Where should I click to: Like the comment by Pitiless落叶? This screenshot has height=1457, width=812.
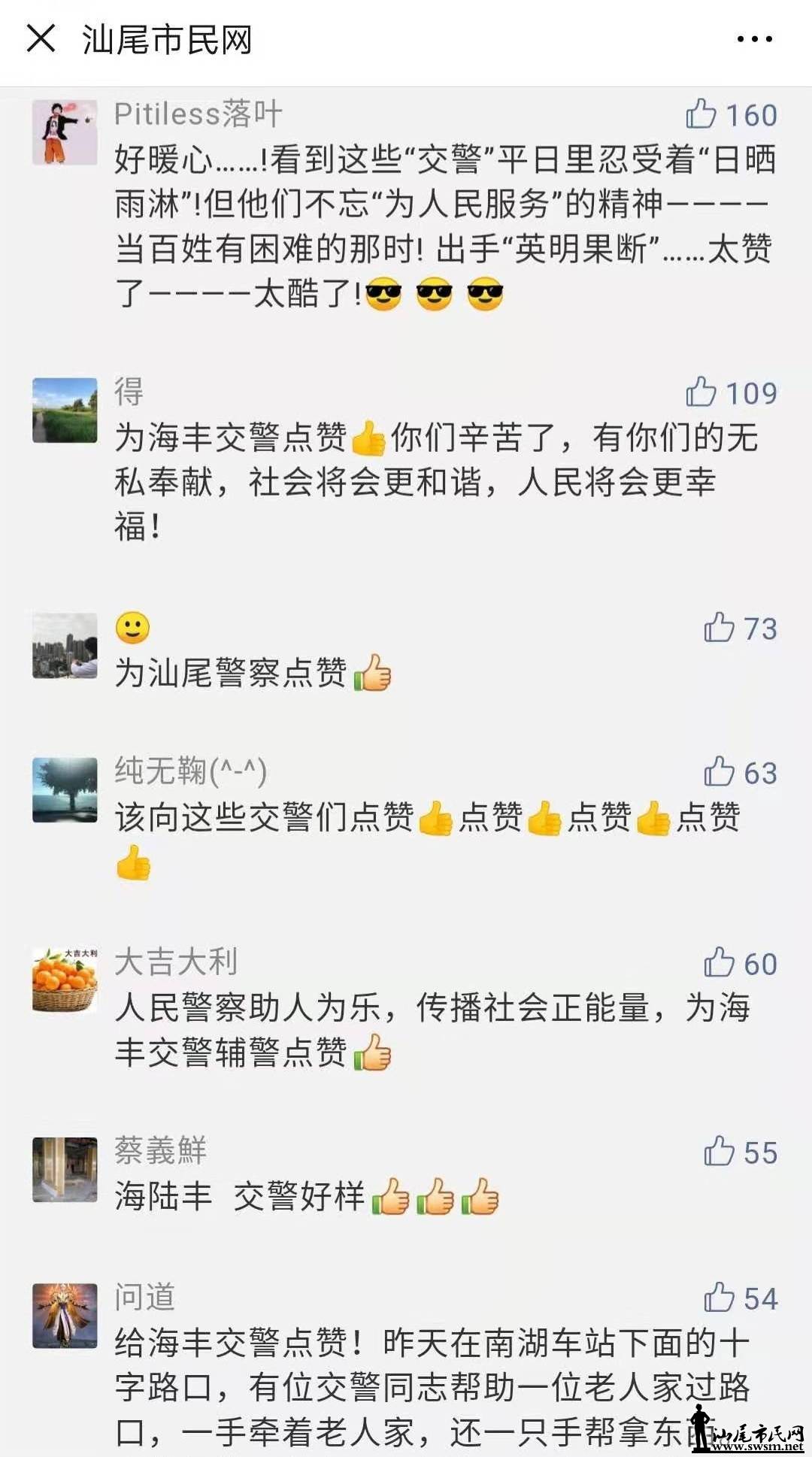pyautogui.click(x=701, y=114)
